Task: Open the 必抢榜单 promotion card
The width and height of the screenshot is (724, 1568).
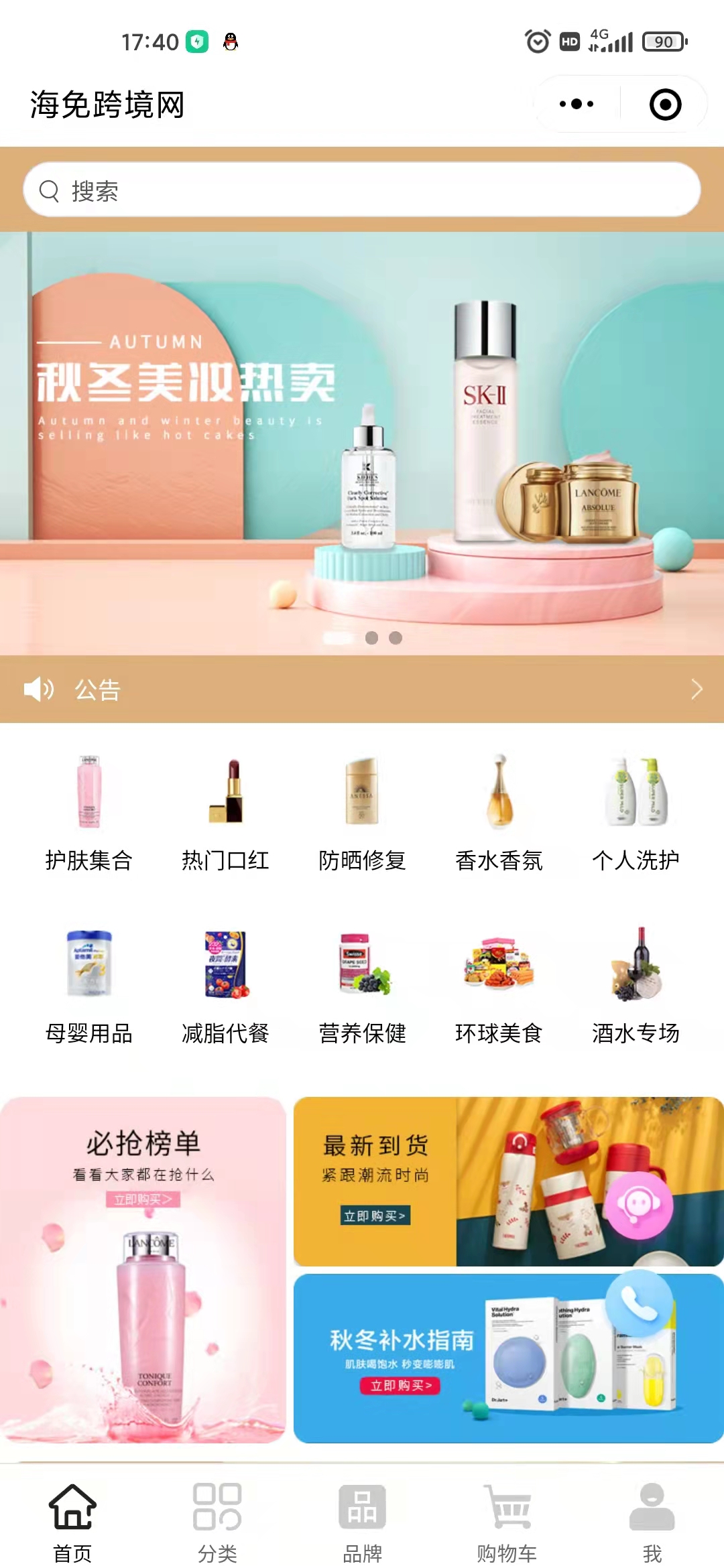Action: (143, 1270)
